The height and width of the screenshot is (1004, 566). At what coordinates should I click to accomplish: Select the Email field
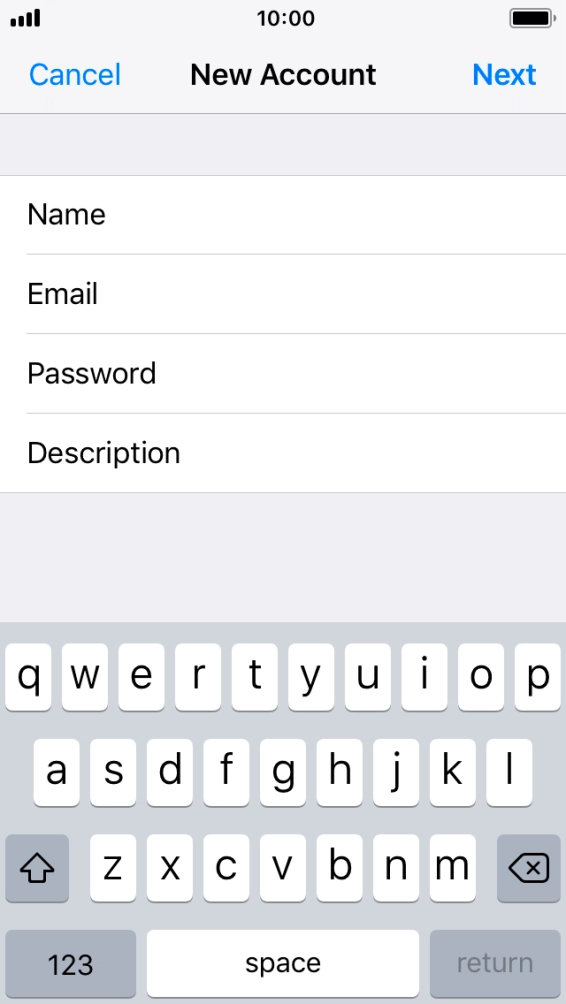283,294
